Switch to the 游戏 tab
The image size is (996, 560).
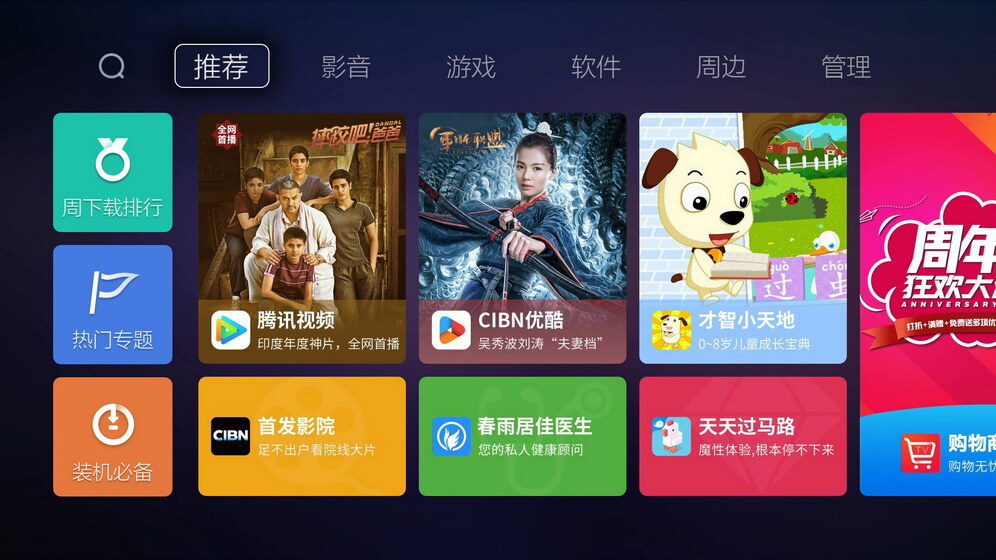pyautogui.click(x=471, y=67)
